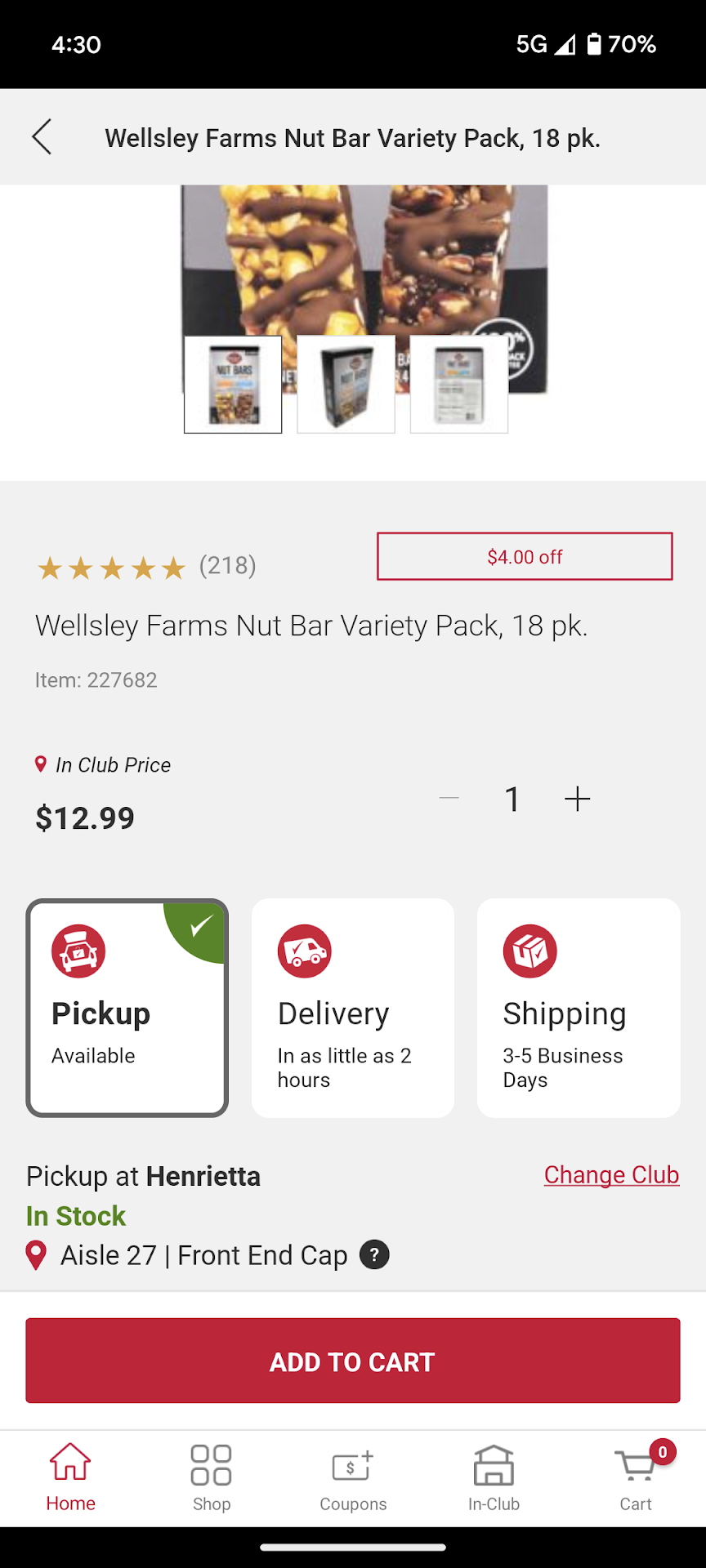This screenshot has width=706, height=1568.
Task: Go back from product page
Action: (42, 137)
